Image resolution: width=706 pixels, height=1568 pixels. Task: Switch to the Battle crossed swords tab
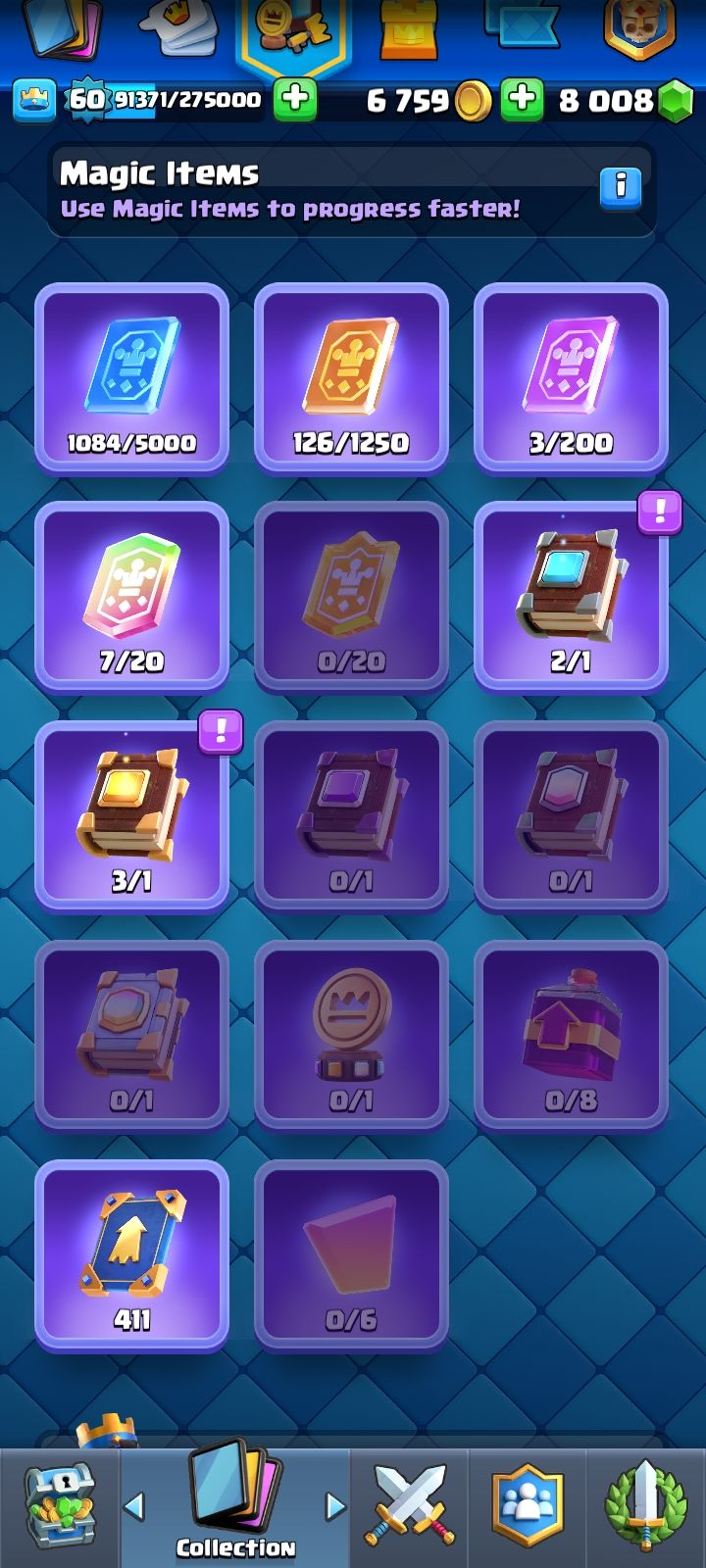pos(410,1506)
